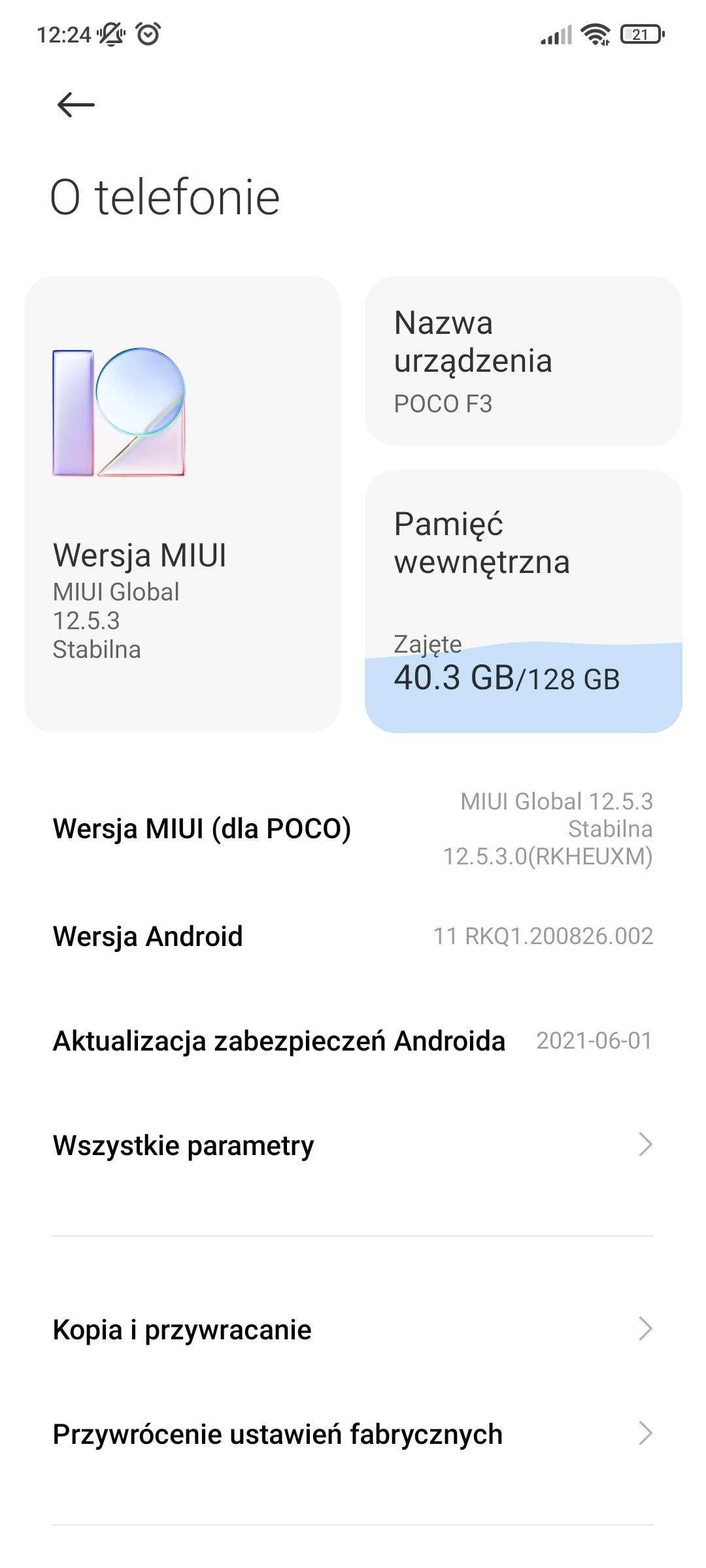Select Aktualizacja zabezpieczeń Androida row
The image size is (706, 1568).
(x=353, y=1041)
